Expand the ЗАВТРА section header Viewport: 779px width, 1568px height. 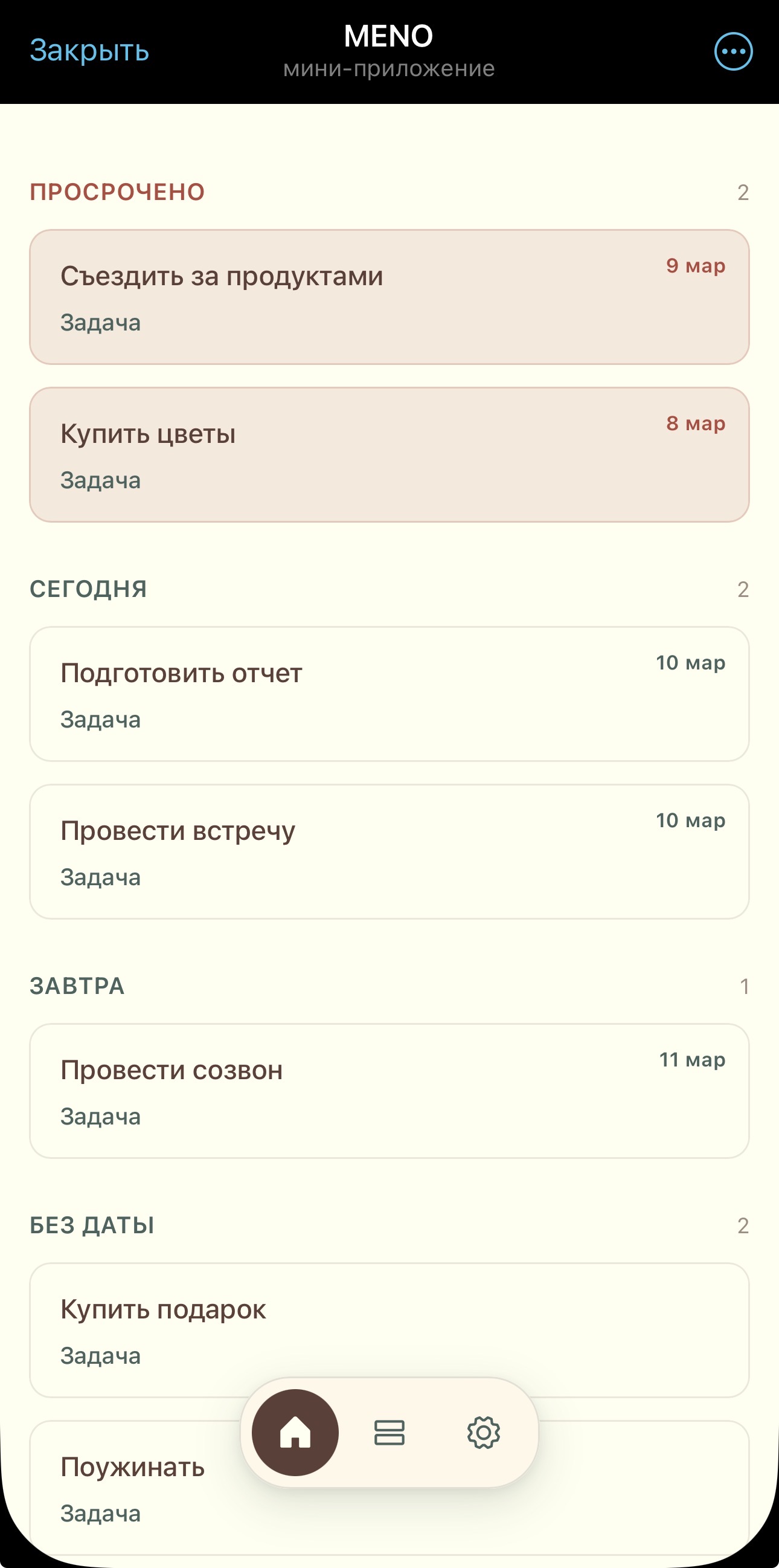[x=76, y=985]
